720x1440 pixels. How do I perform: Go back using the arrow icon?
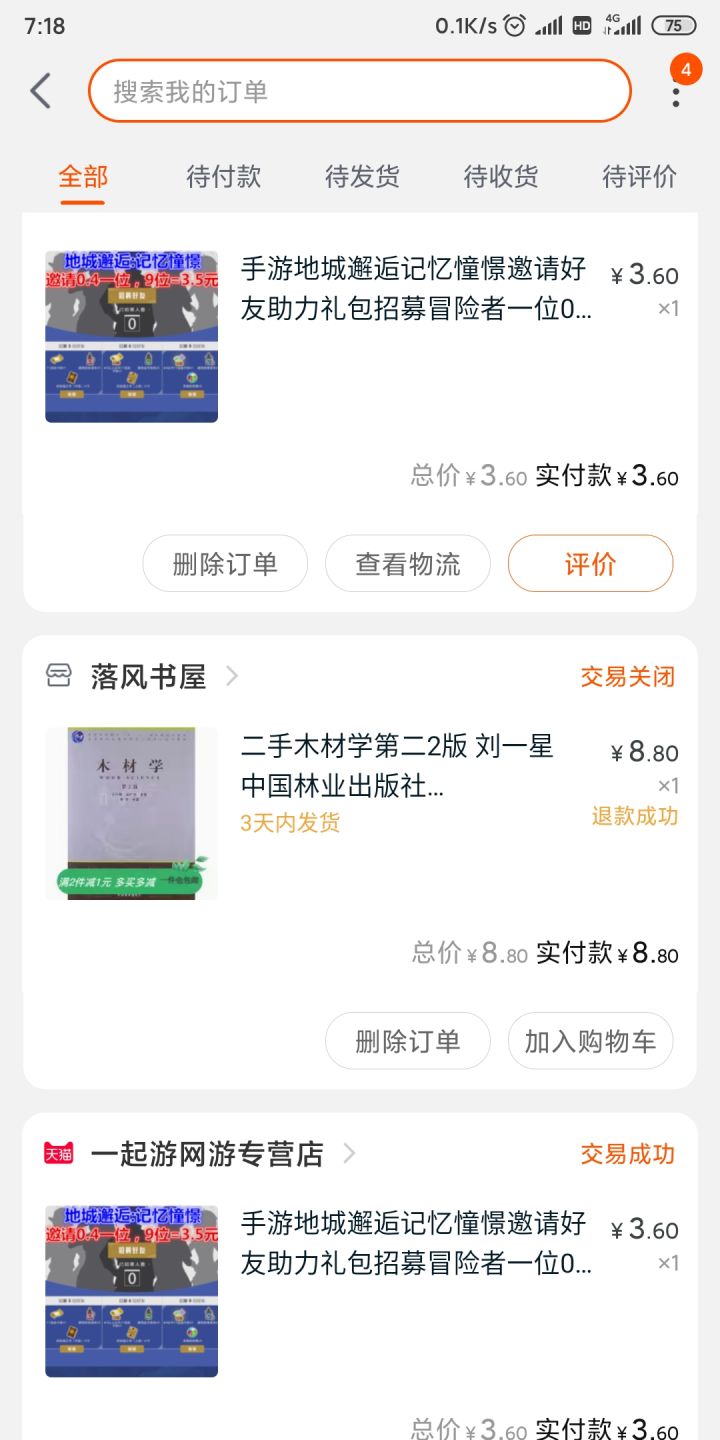tap(40, 91)
